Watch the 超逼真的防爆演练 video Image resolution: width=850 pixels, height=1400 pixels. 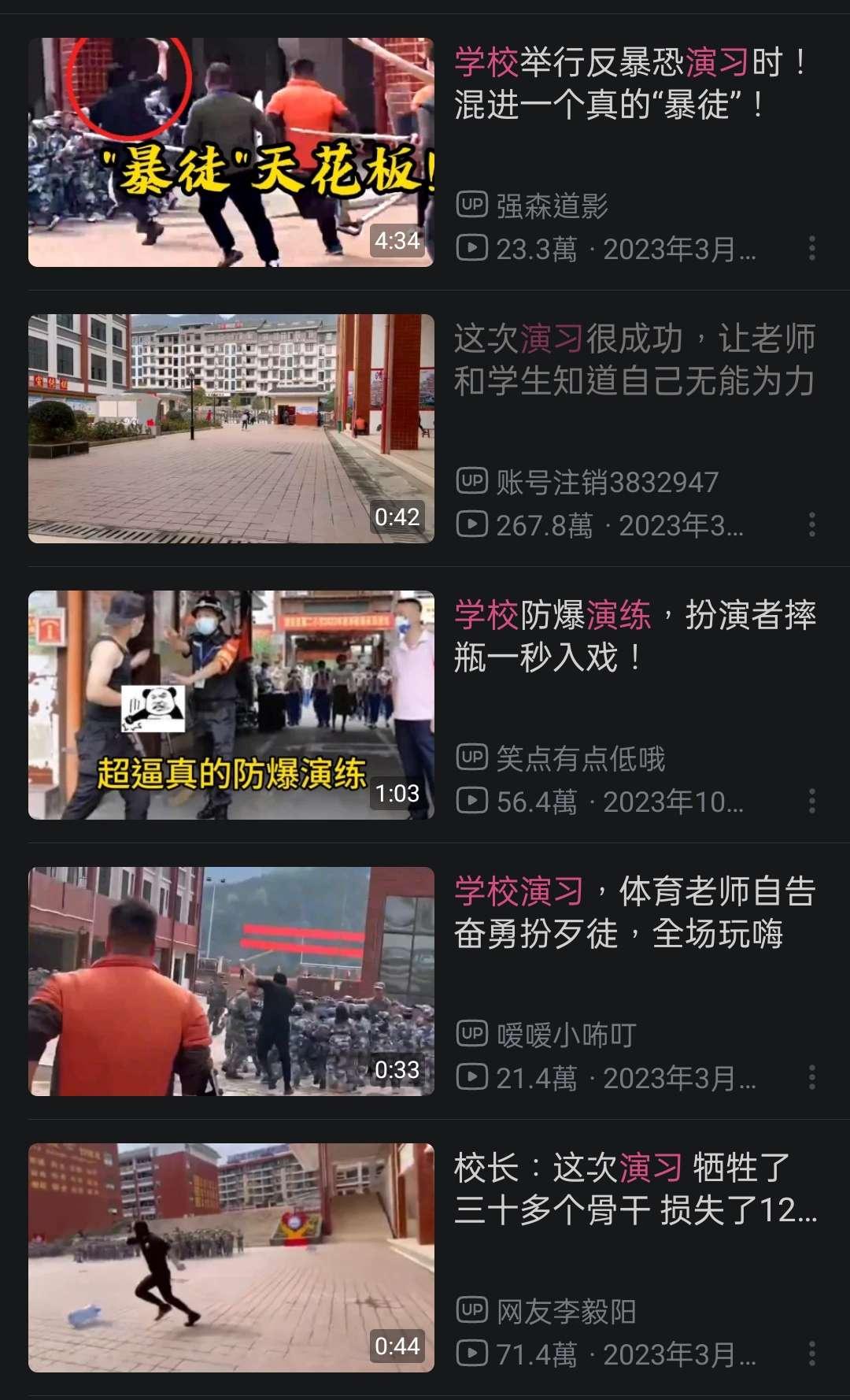point(231,705)
